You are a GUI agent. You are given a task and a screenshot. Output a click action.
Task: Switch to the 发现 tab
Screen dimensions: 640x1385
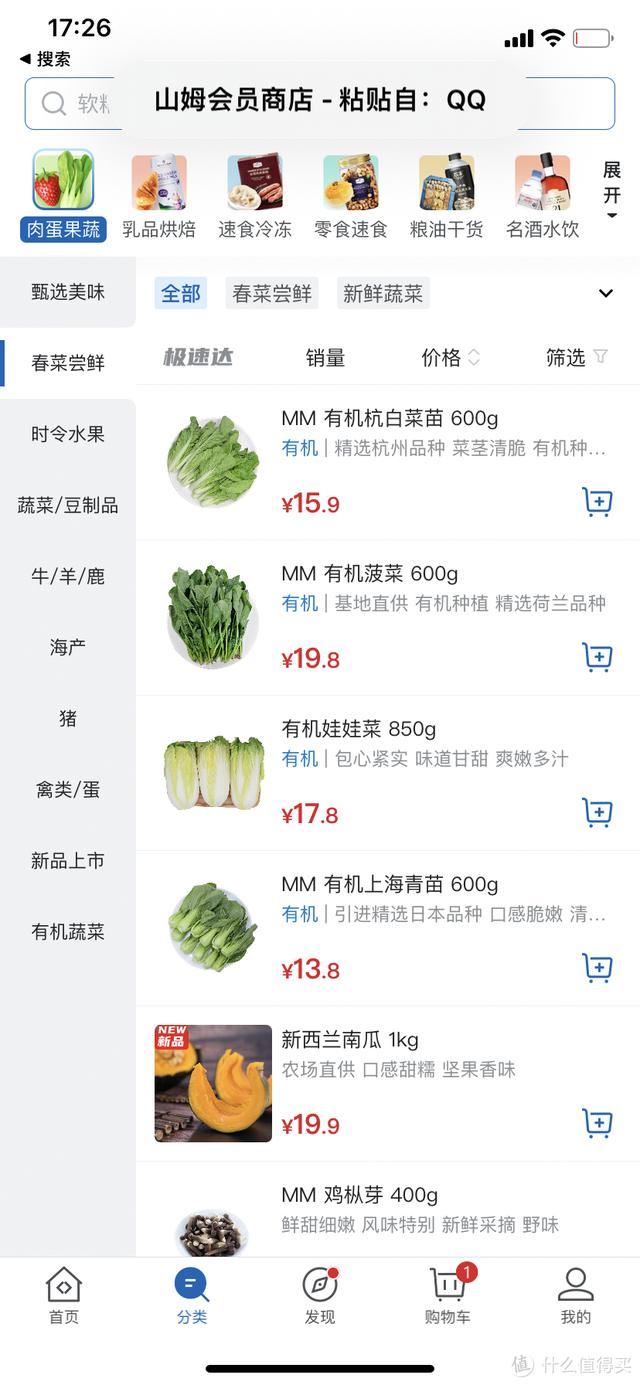[320, 1295]
